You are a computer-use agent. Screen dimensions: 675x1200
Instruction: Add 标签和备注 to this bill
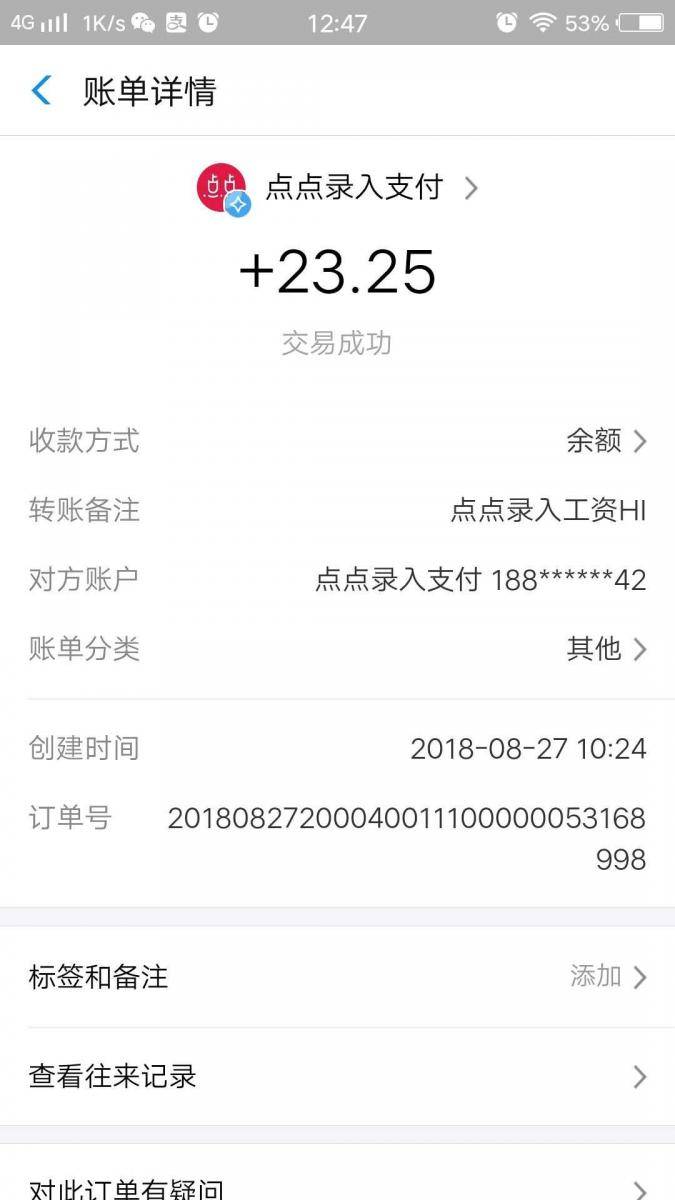tap(337, 977)
